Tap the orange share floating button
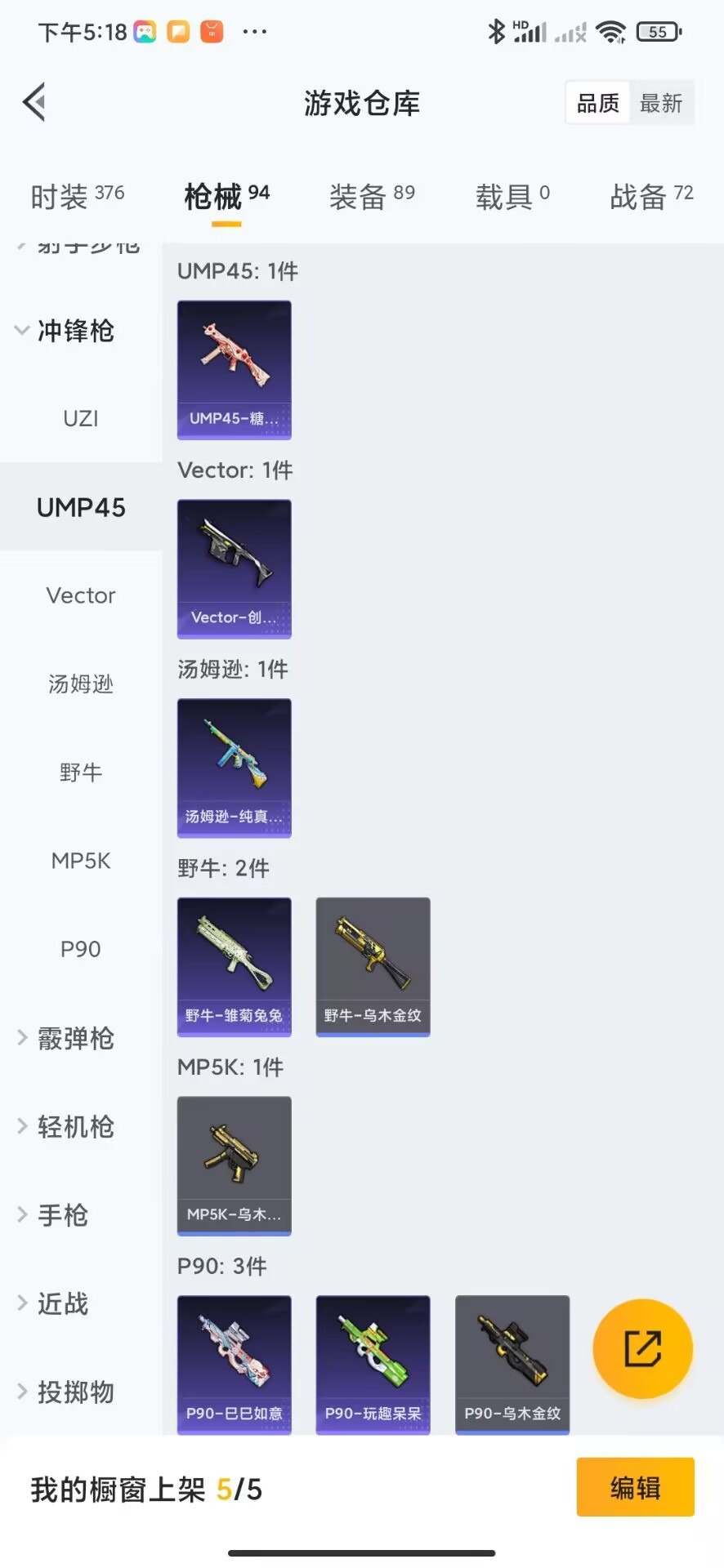The height and width of the screenshot is (1568, 724). tap(642, 1348)
